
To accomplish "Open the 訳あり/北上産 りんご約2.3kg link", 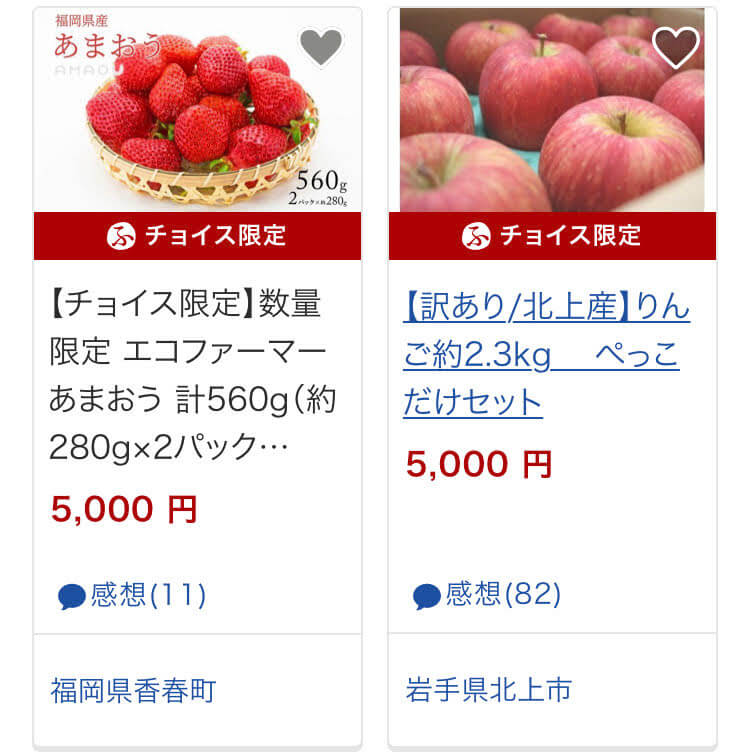I will (546, 355).
